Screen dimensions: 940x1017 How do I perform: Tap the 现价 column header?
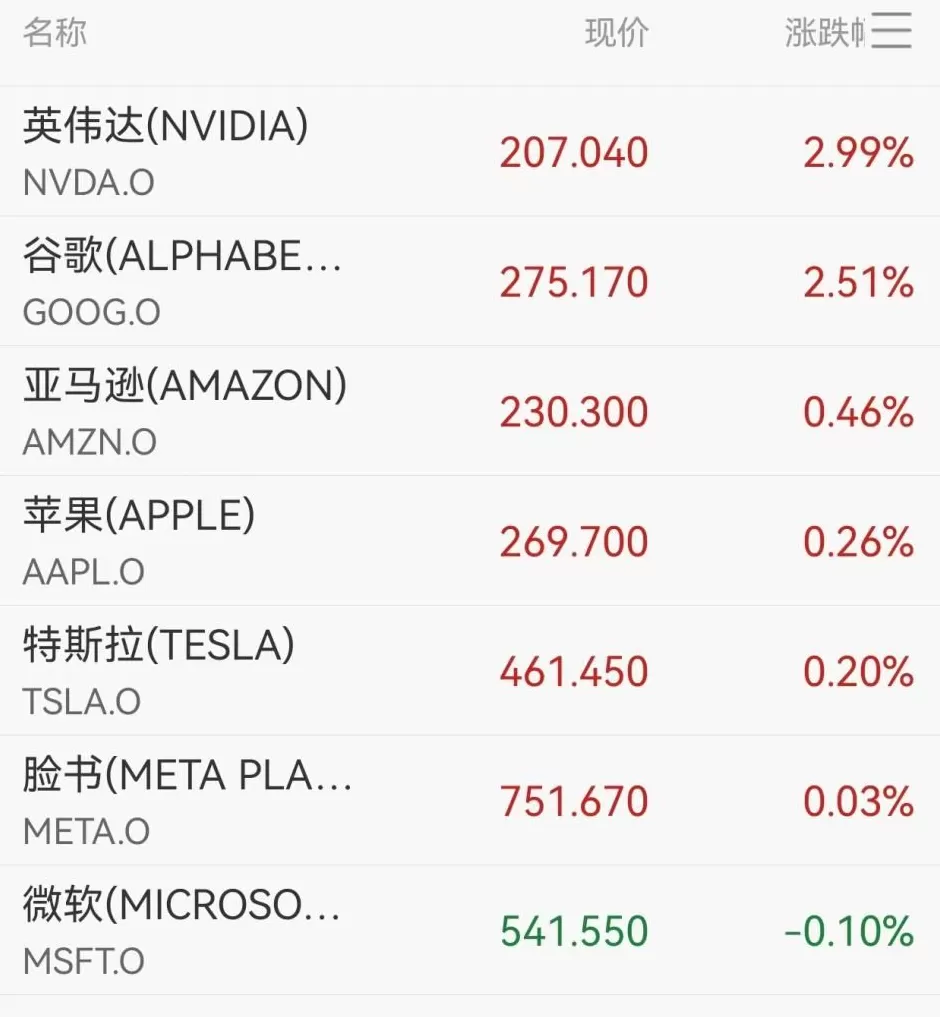[617, 33]
